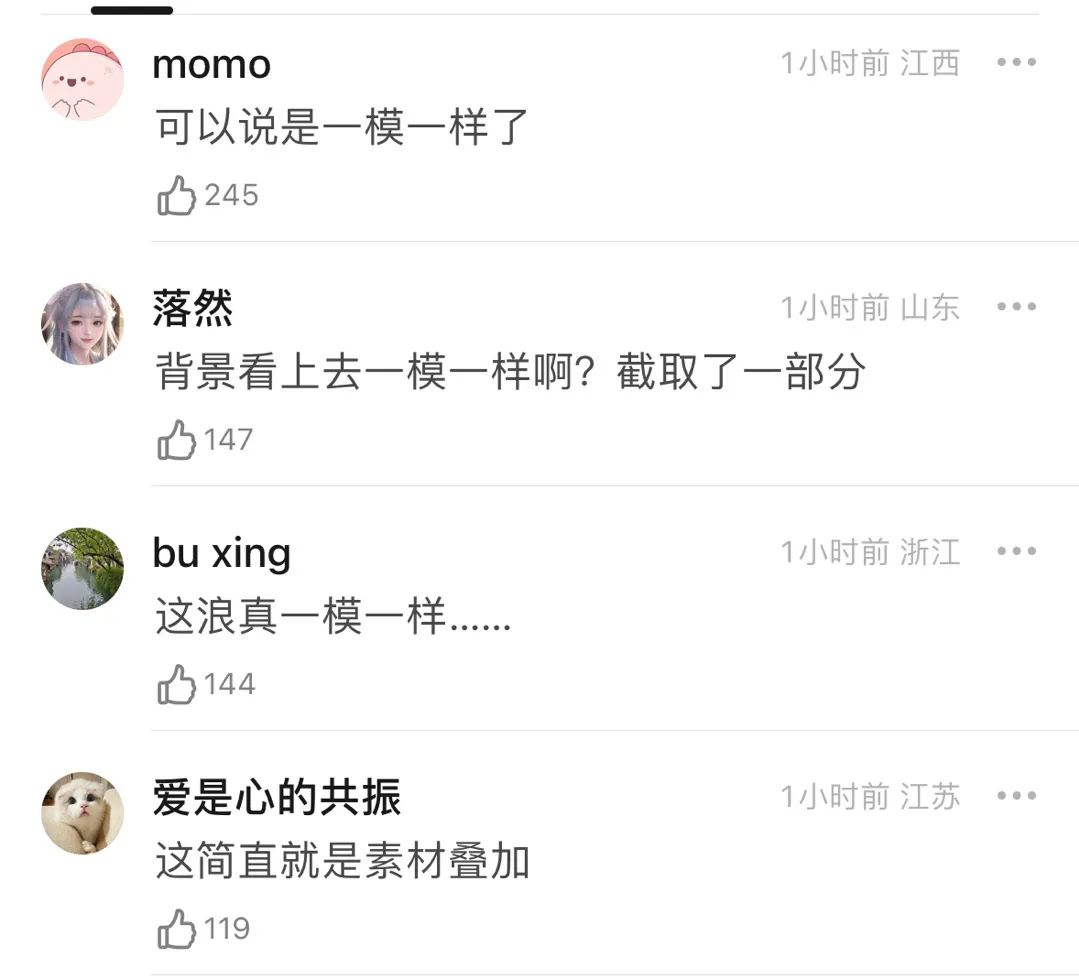Open more options on momo's comment

pyautogui.click(x=1016, y=62)
